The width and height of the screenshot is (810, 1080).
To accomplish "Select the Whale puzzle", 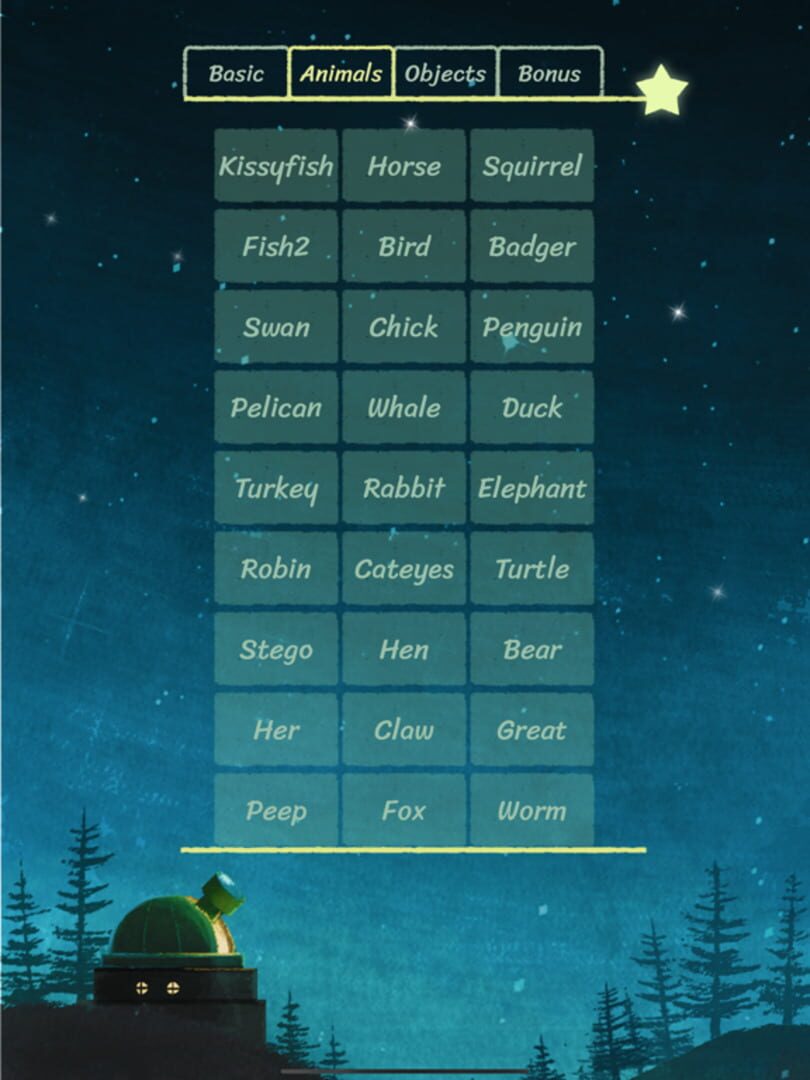I will point(404,408).
